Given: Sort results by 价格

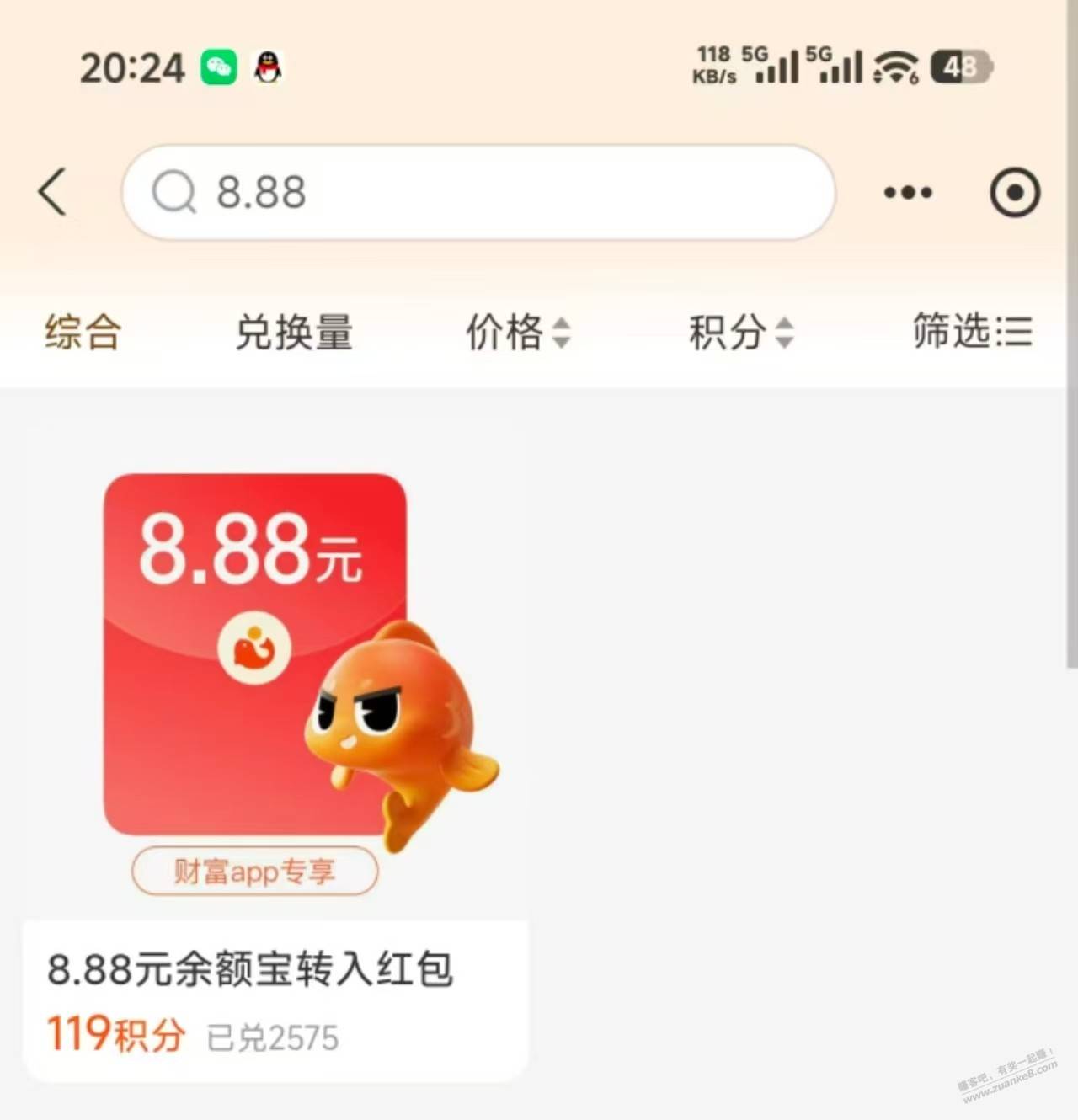Looking at the screenshot, I should [517, 331].
